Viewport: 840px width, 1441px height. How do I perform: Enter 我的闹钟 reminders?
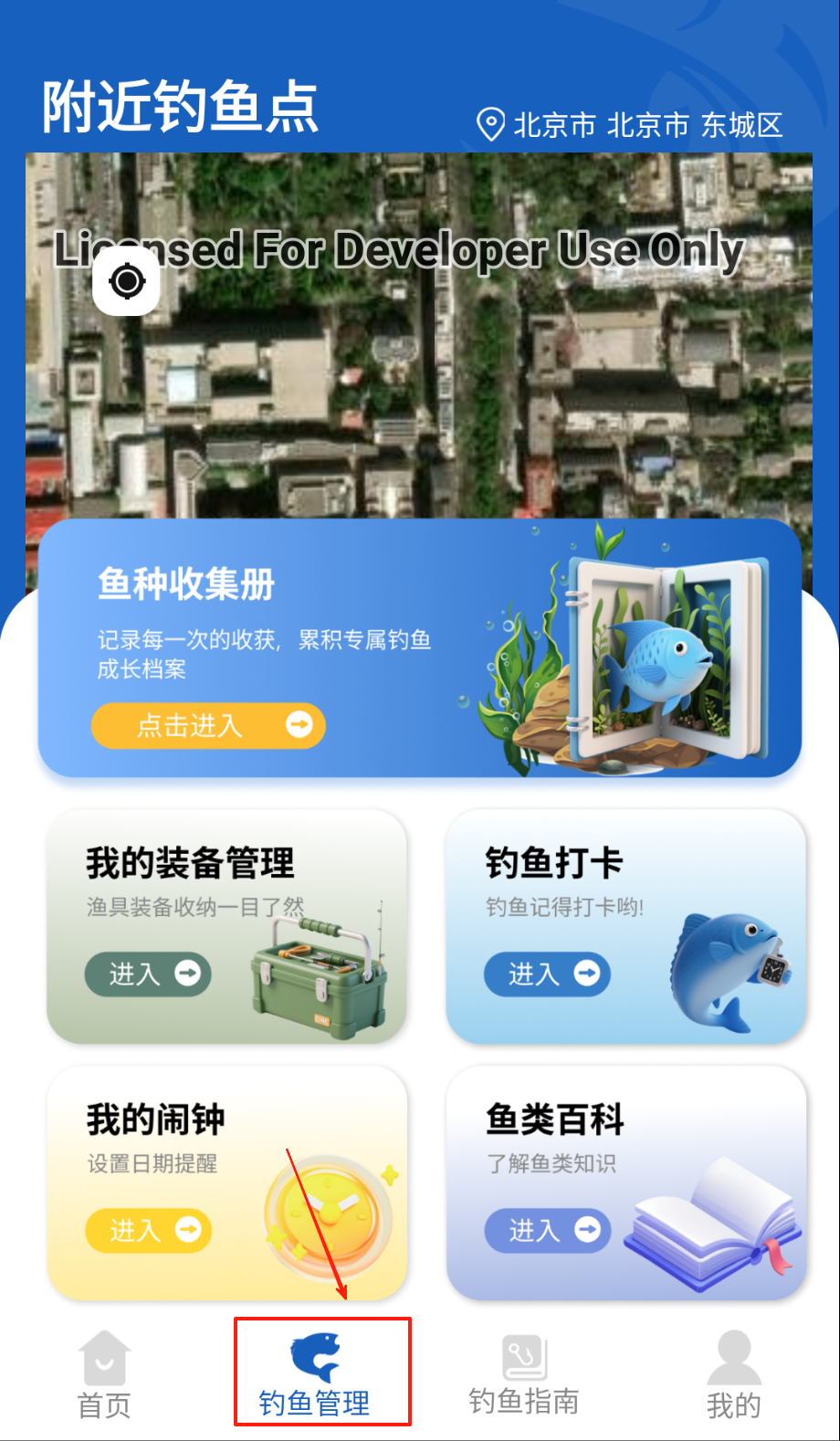[x=148, y=1231]
